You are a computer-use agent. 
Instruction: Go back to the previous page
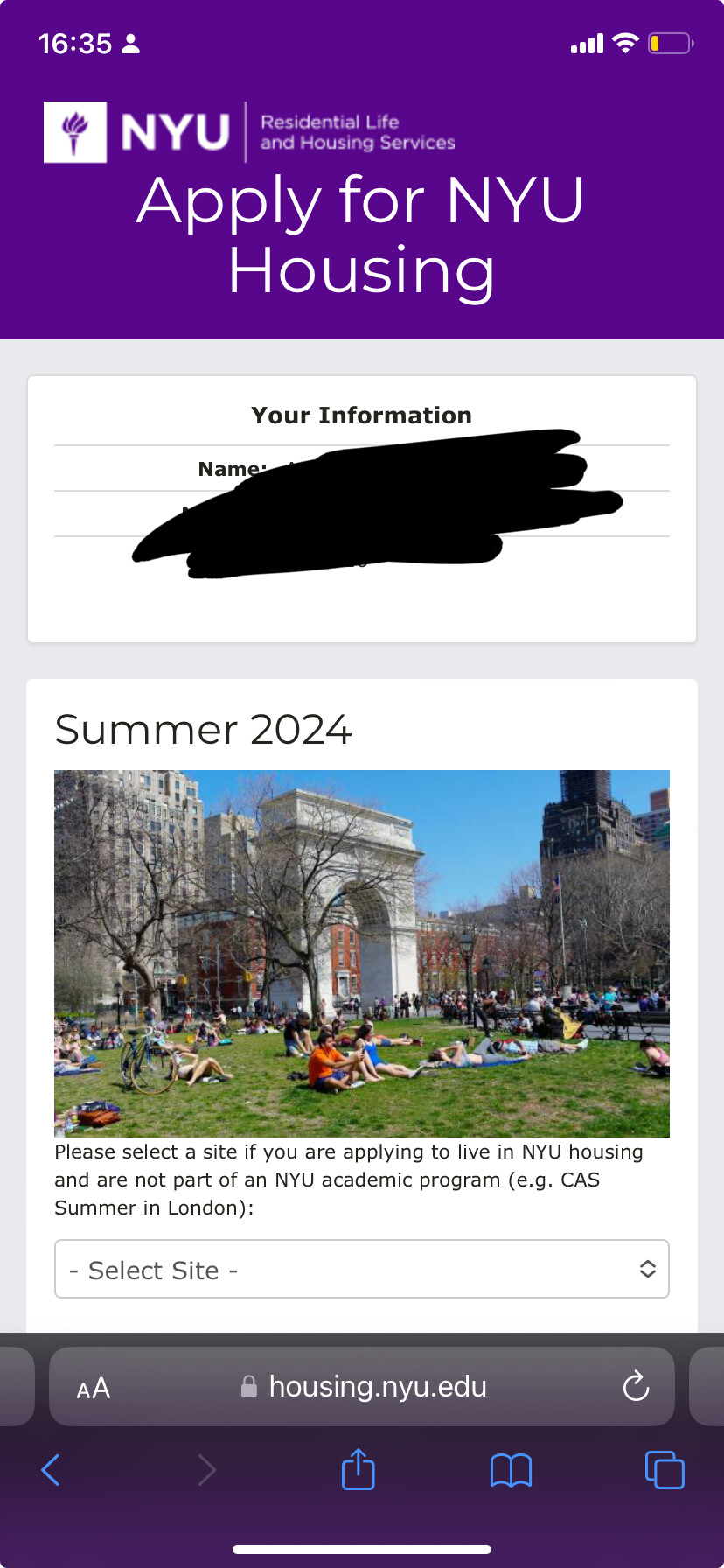pos(52,1470)
